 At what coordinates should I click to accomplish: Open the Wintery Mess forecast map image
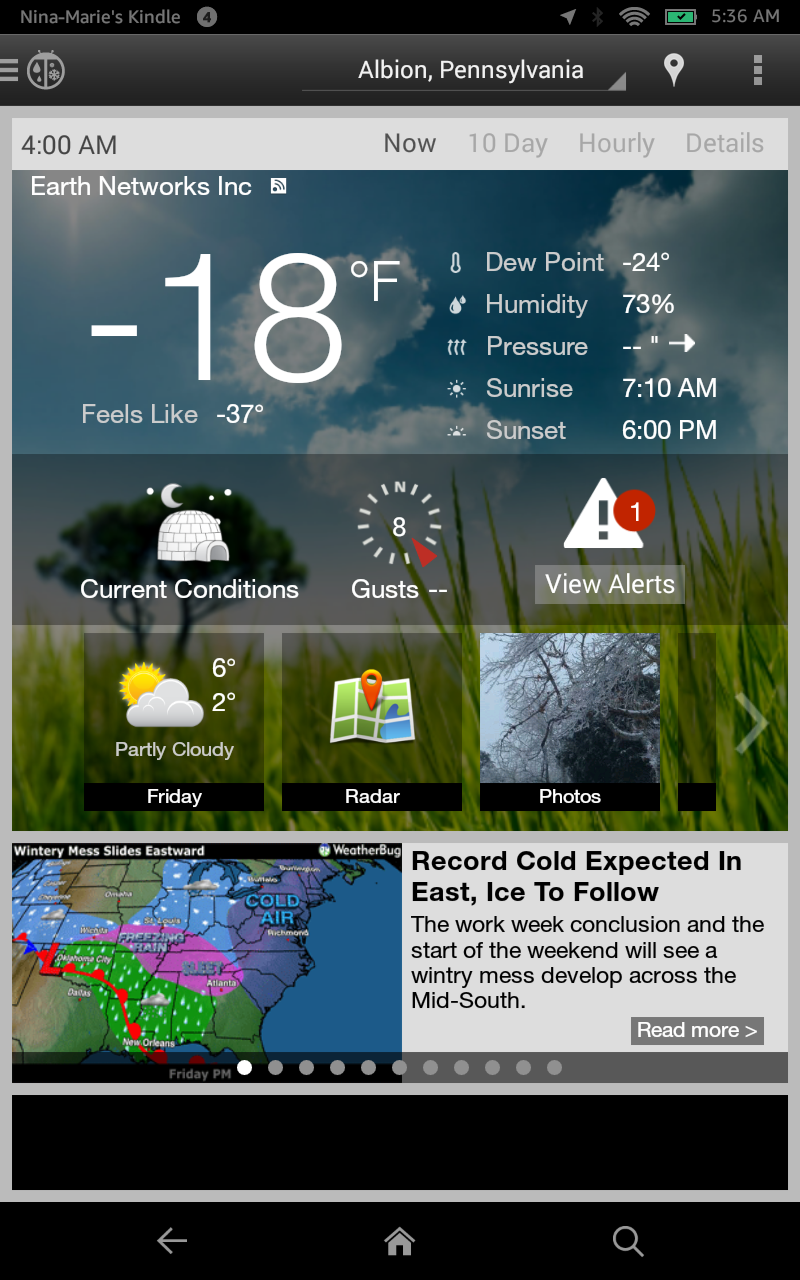pos(207,955)
